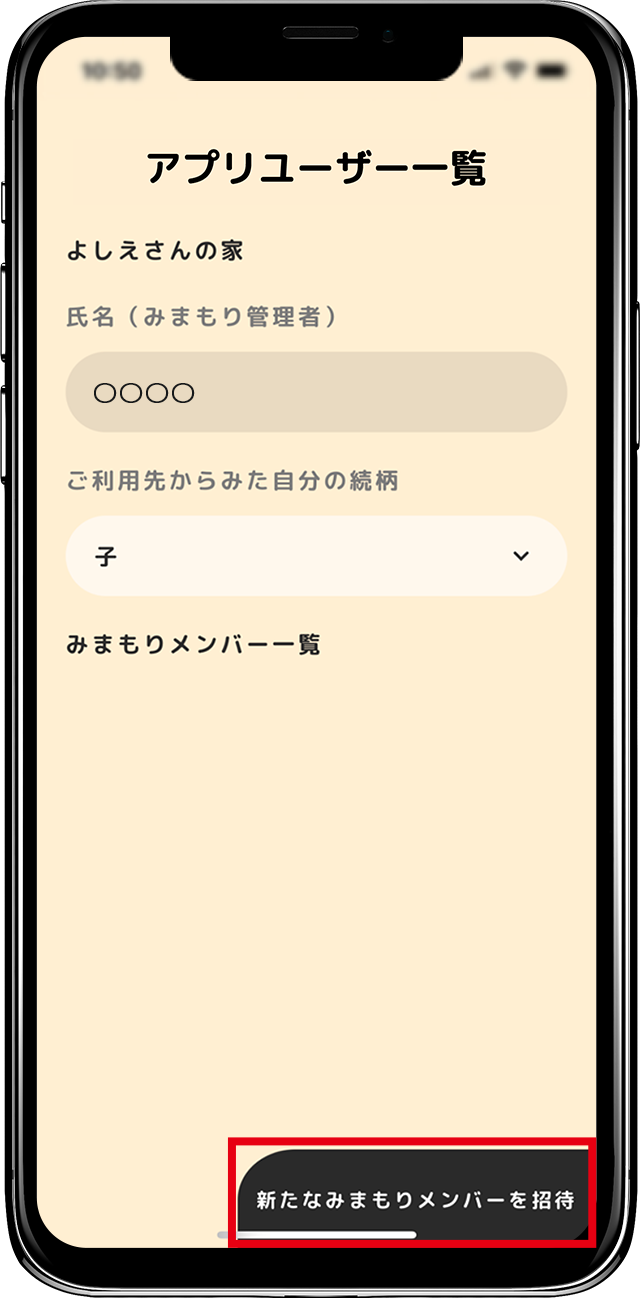The image size is (640, 1298).
Task: Tap the 氏名 (みまもり管理者) name field
Action: click(316, 392)
